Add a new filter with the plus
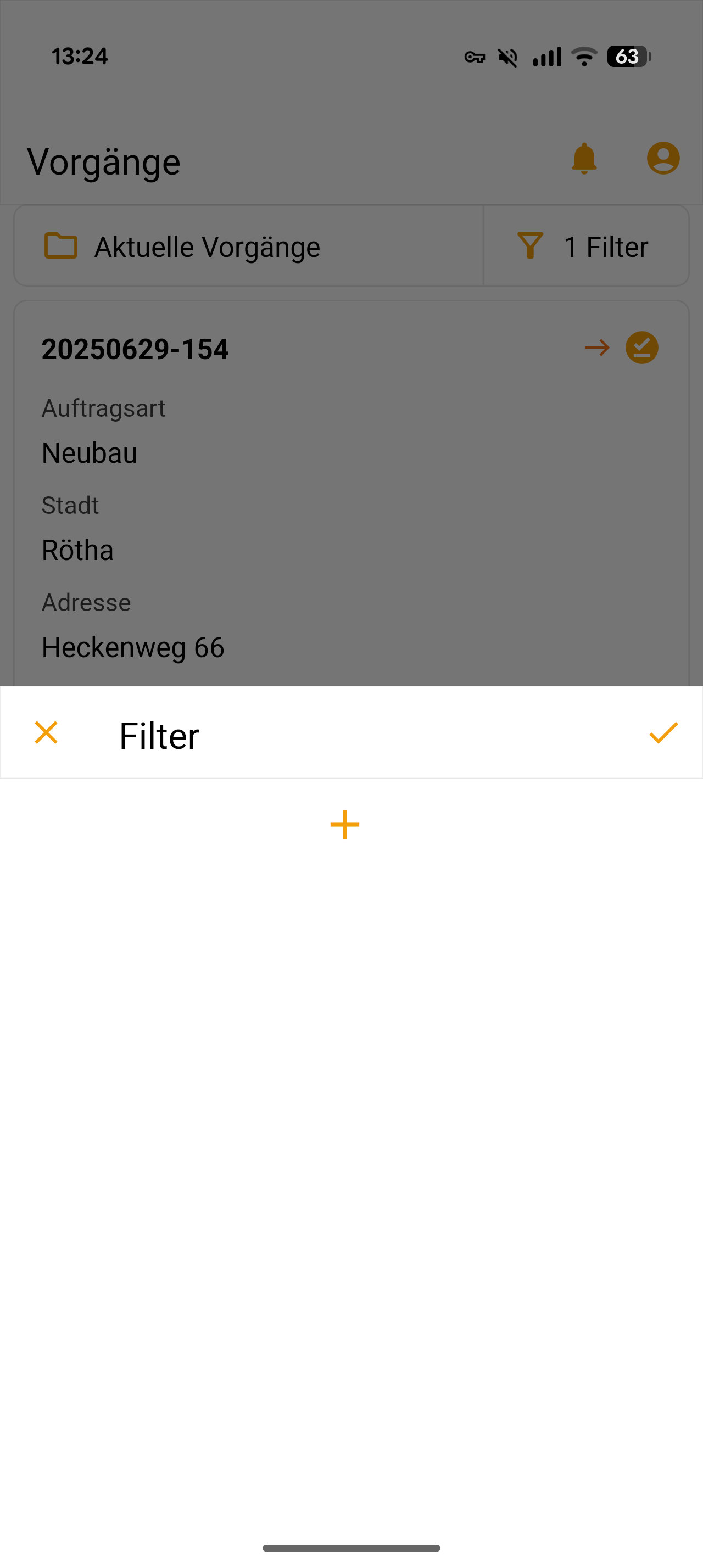The image size is (703, 1568). click(x=344, y=825)
